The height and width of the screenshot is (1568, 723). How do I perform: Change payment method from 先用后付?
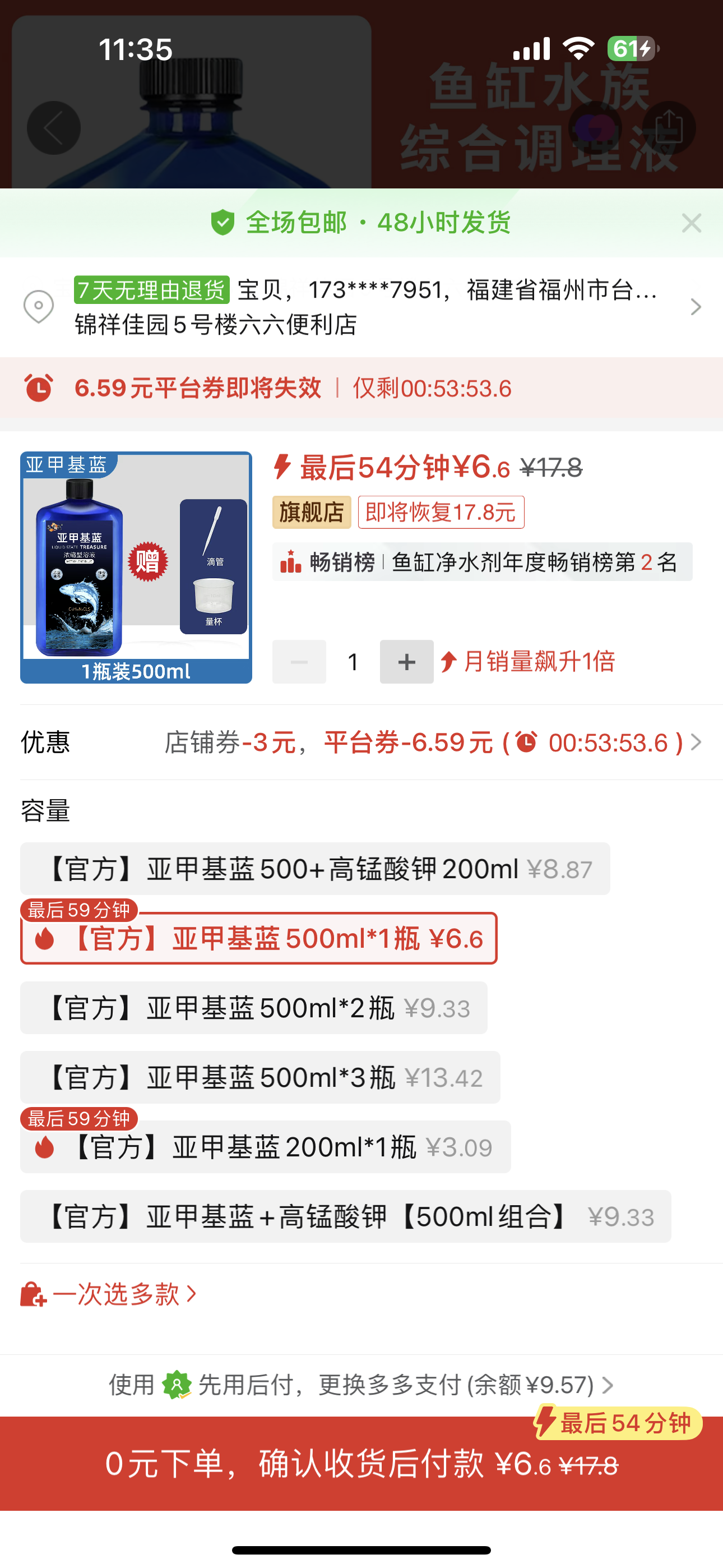coord(361,1385)
